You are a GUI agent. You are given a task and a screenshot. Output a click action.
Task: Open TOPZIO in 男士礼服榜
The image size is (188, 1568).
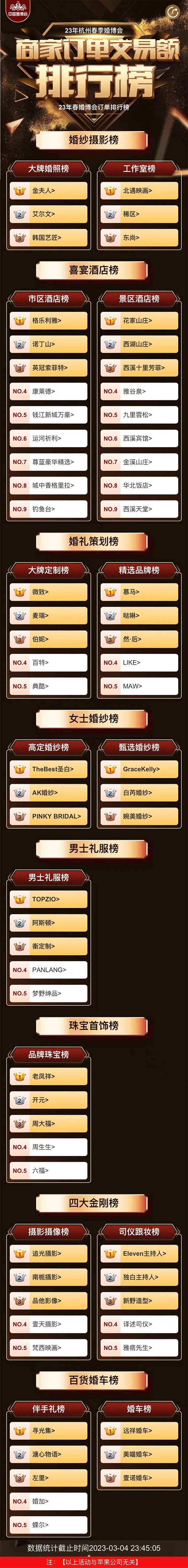[x=48, y=899]
